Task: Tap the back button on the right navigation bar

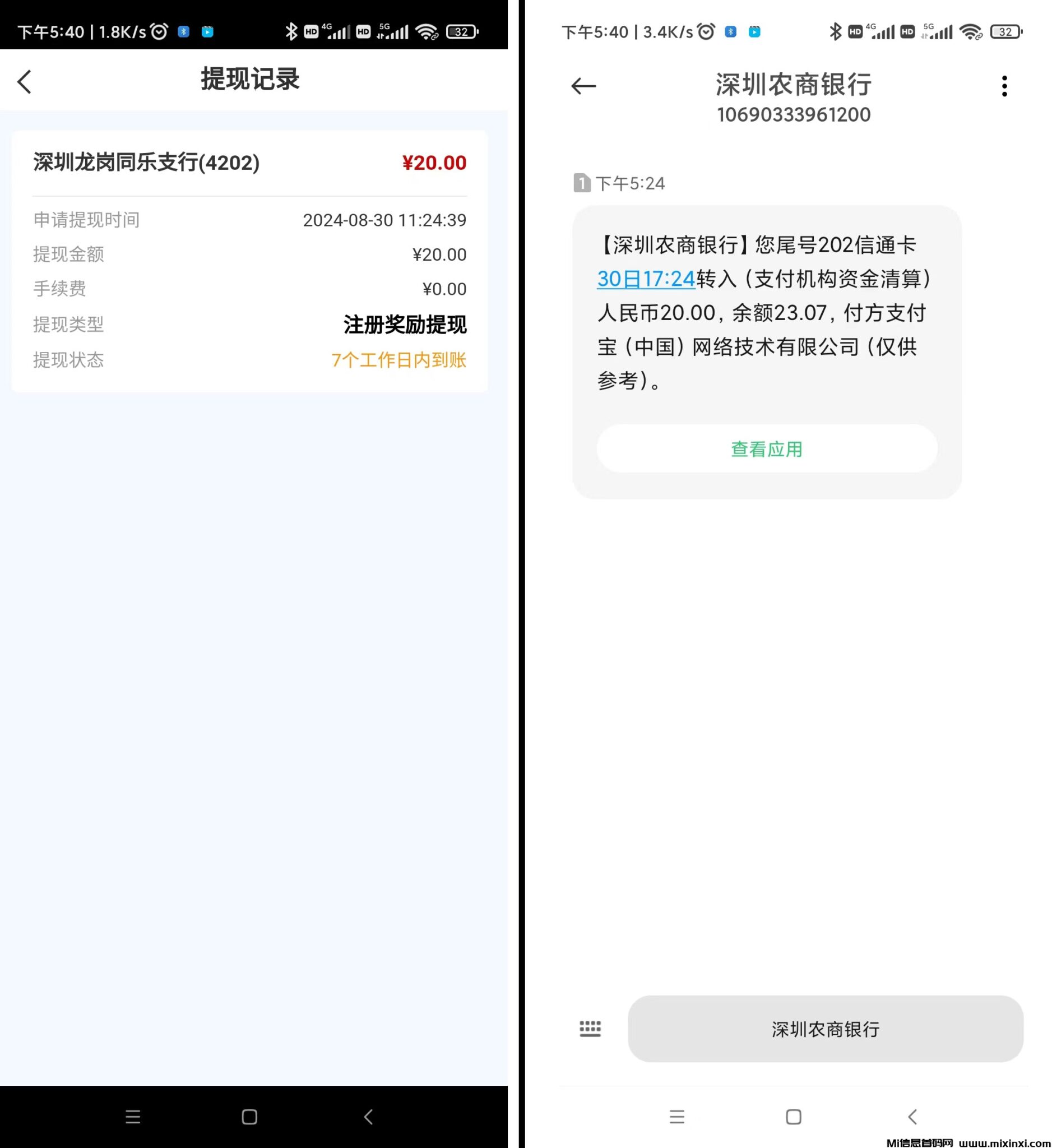Action: tap(912, 1117)
